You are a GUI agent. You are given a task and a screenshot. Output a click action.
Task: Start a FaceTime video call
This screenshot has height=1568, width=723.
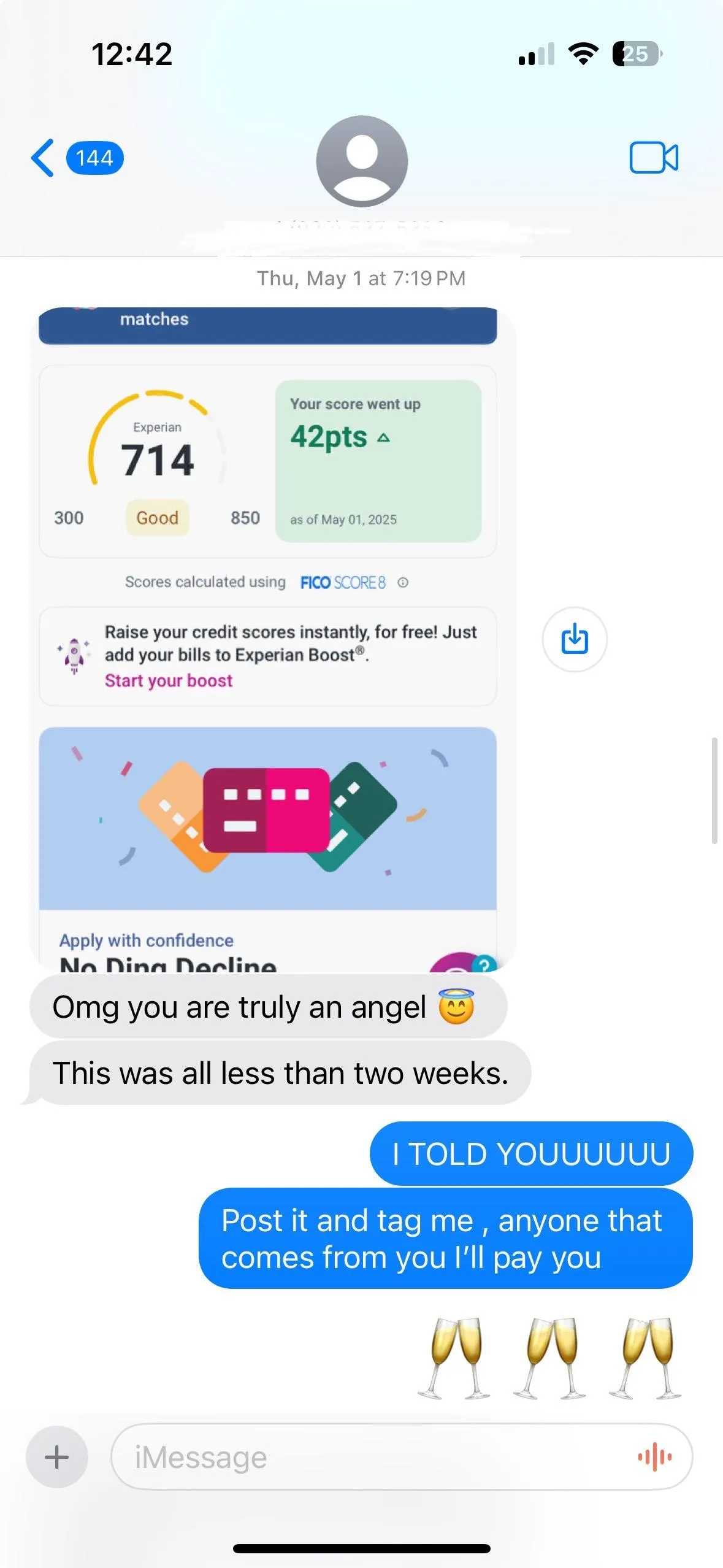point(654,158)
